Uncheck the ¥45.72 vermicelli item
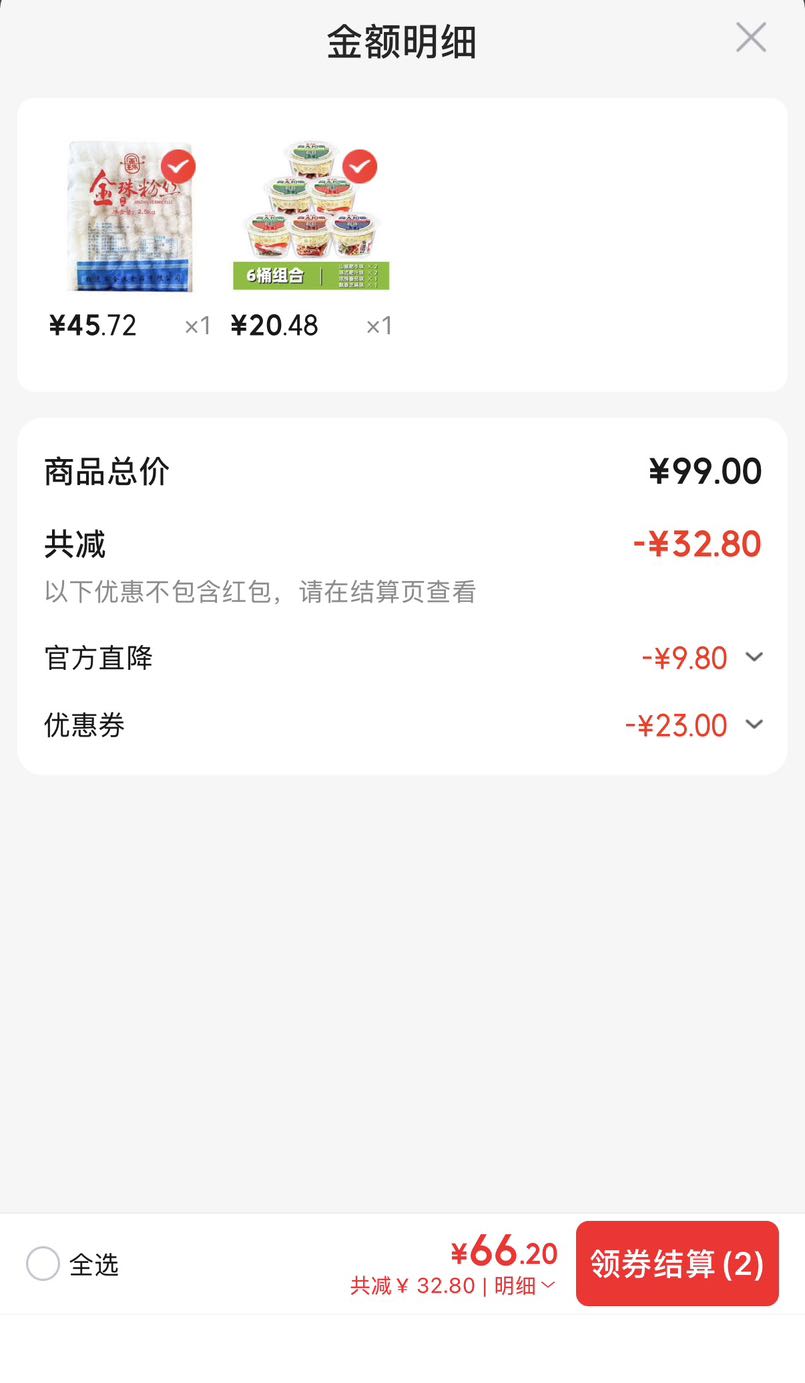805x1383 pixels. [x=179, y=166]
